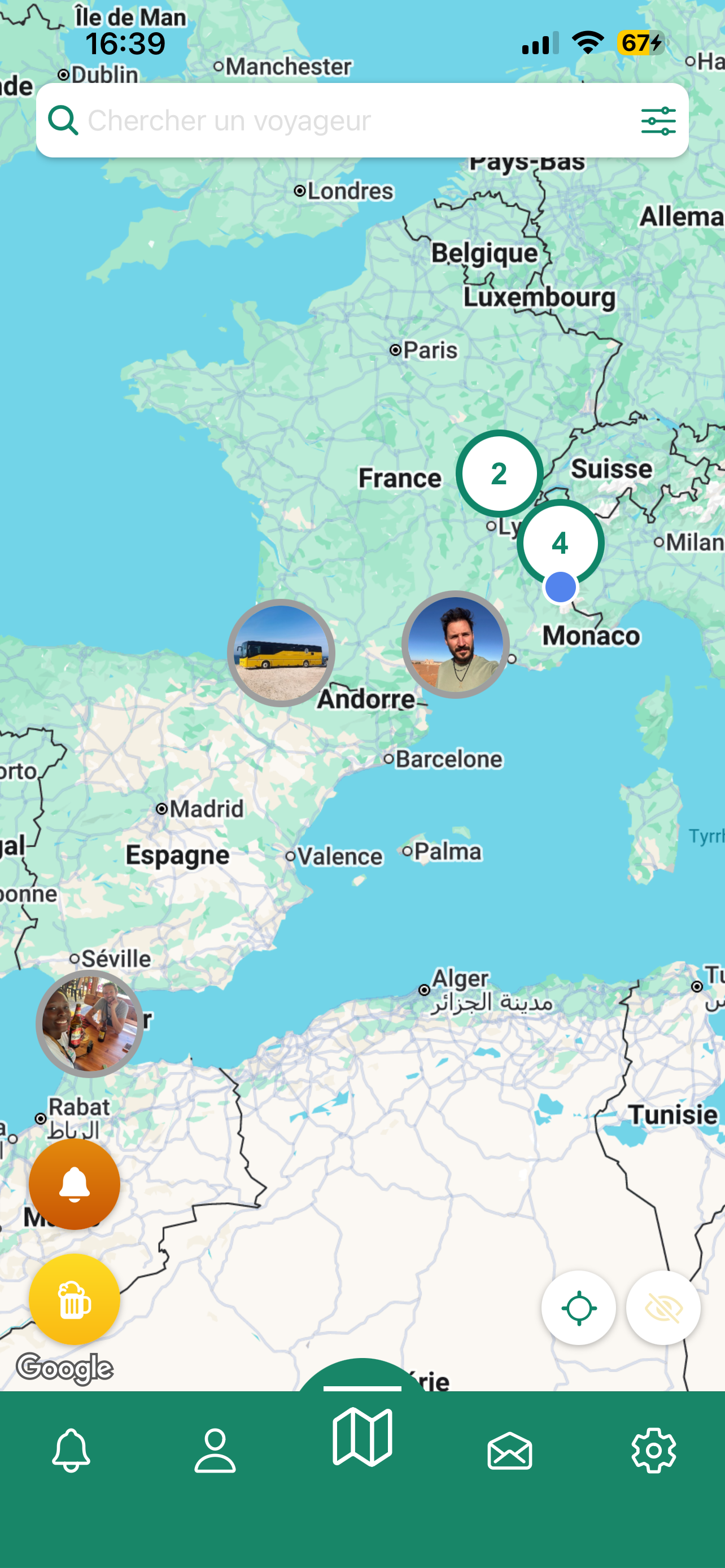This screenshot has width=725, height=1568.
Task: Expand the cluster of 4 travelers near Monaco
Action: pos(560,544)
